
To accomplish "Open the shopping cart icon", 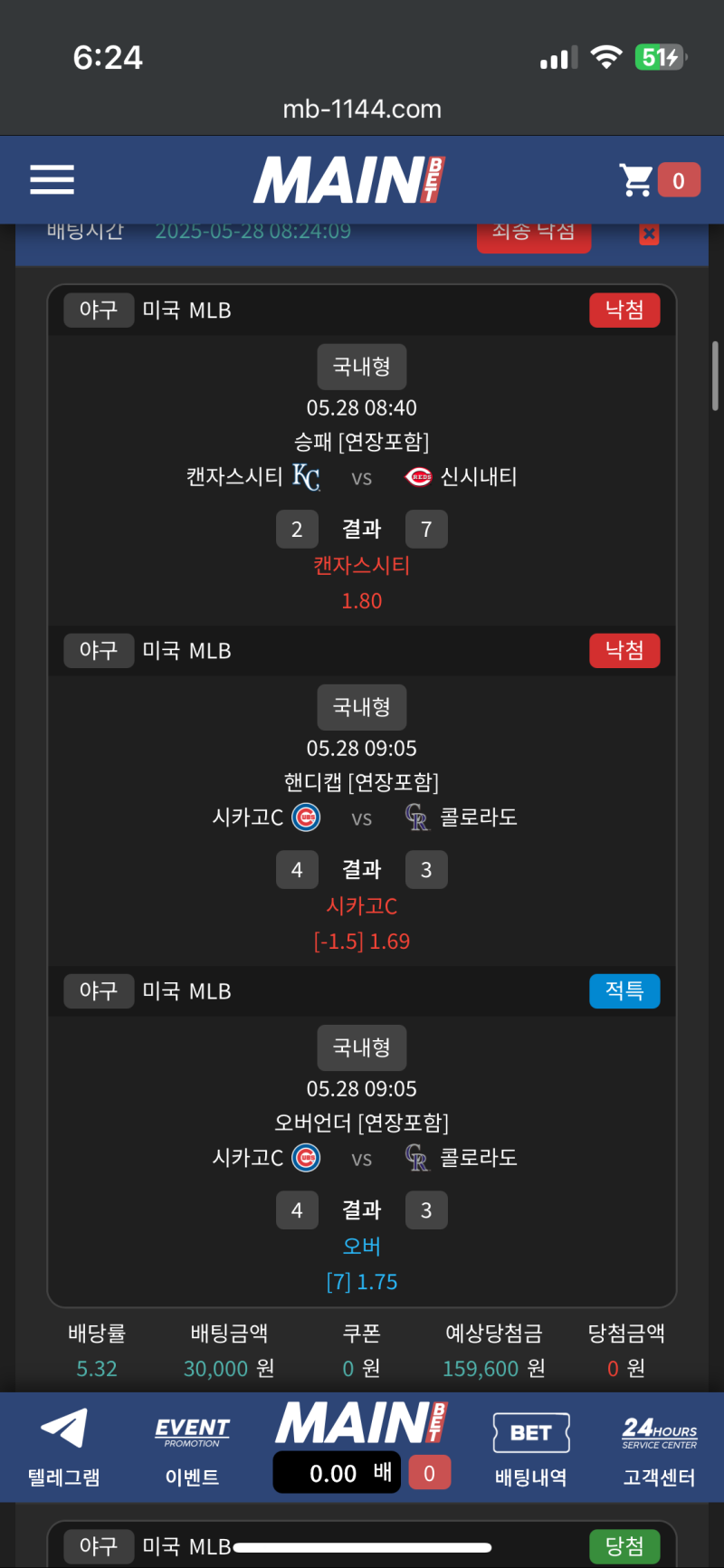I will (636, 180).
